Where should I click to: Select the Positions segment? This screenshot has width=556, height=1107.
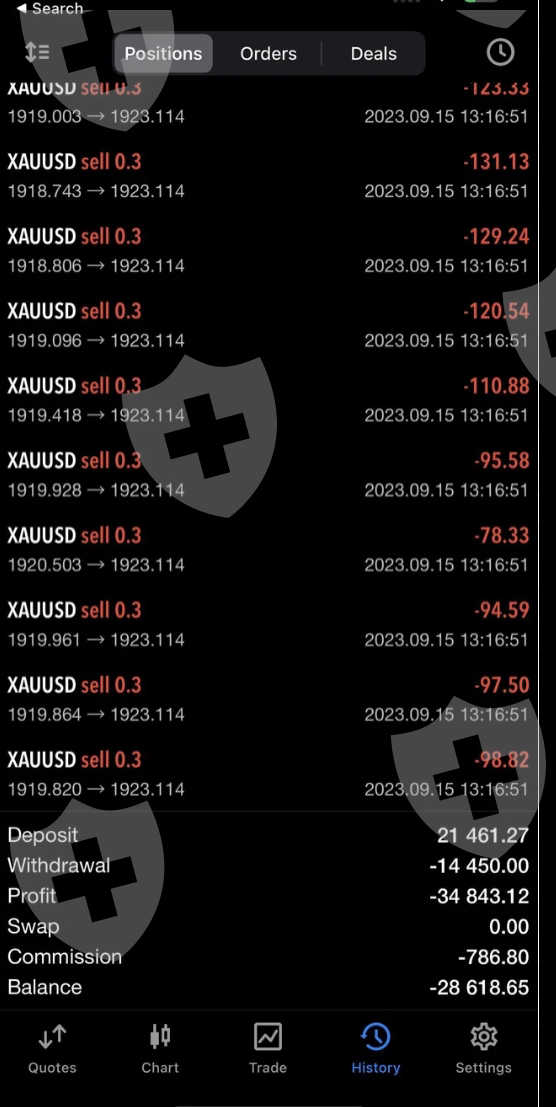pyautogui.click(x=164, y=54)
